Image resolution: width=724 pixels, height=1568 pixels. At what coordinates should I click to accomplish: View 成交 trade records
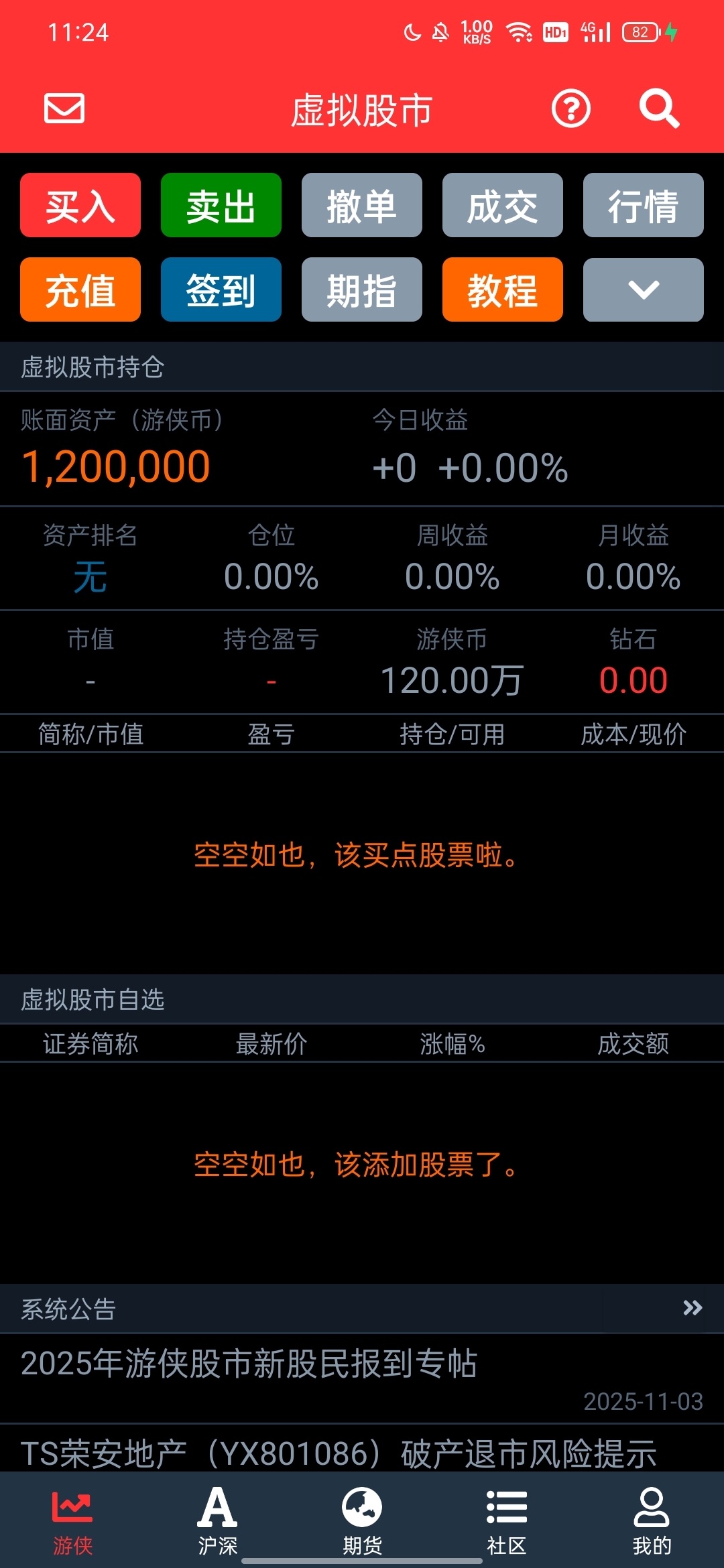click(503, 206)
